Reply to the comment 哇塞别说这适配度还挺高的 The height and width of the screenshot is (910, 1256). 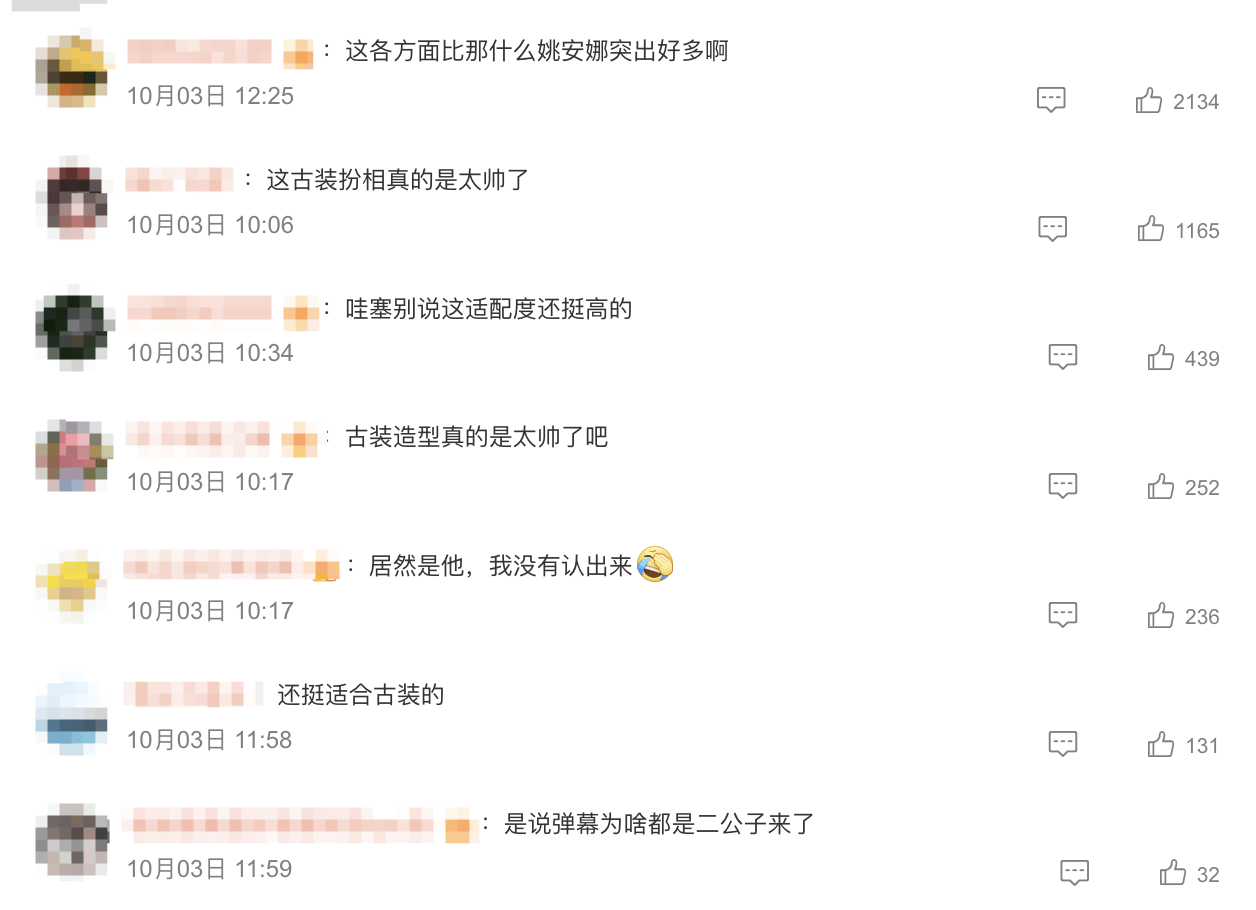pos(1063,357)
